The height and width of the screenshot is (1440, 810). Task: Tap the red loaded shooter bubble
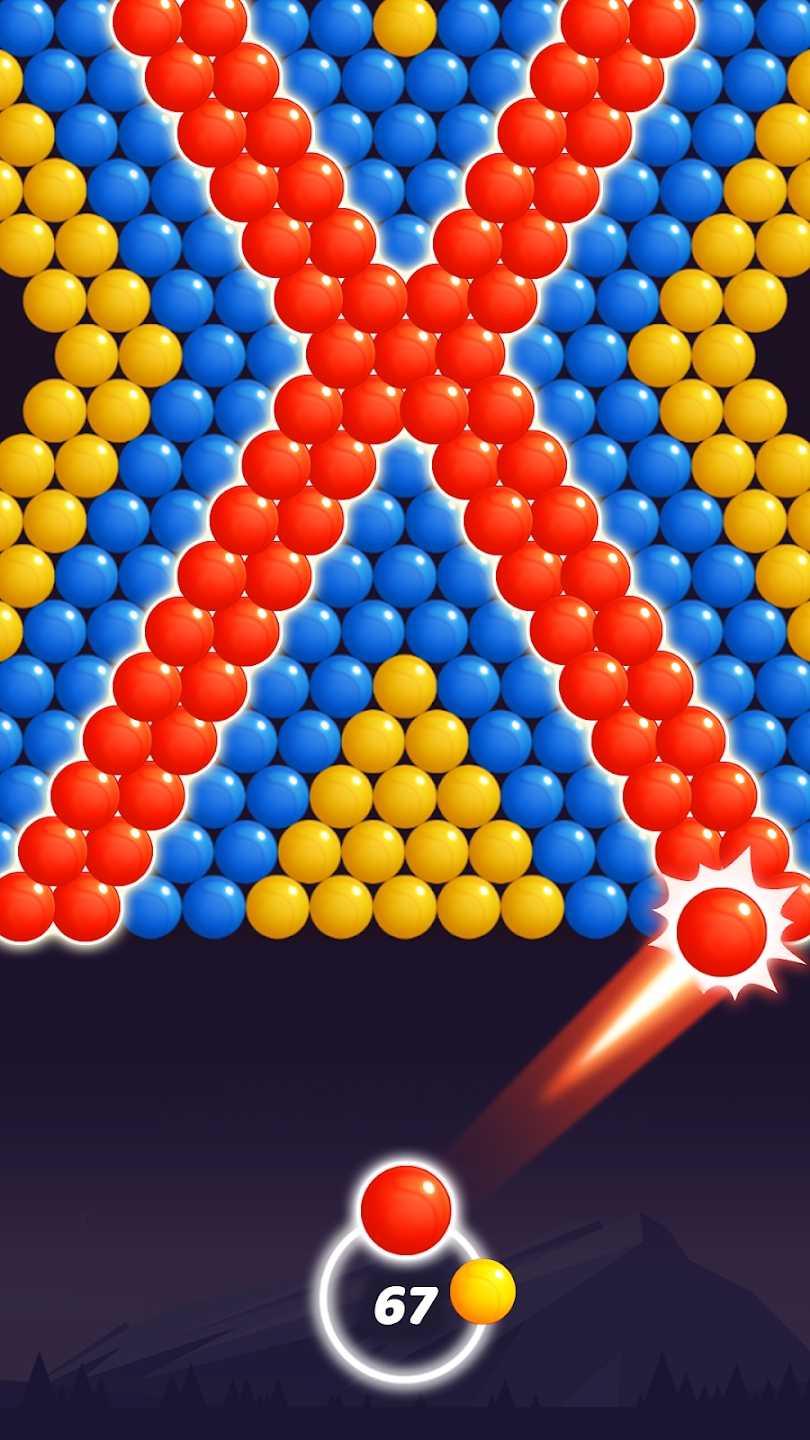pyautogui.click(x=405, y=1210)
